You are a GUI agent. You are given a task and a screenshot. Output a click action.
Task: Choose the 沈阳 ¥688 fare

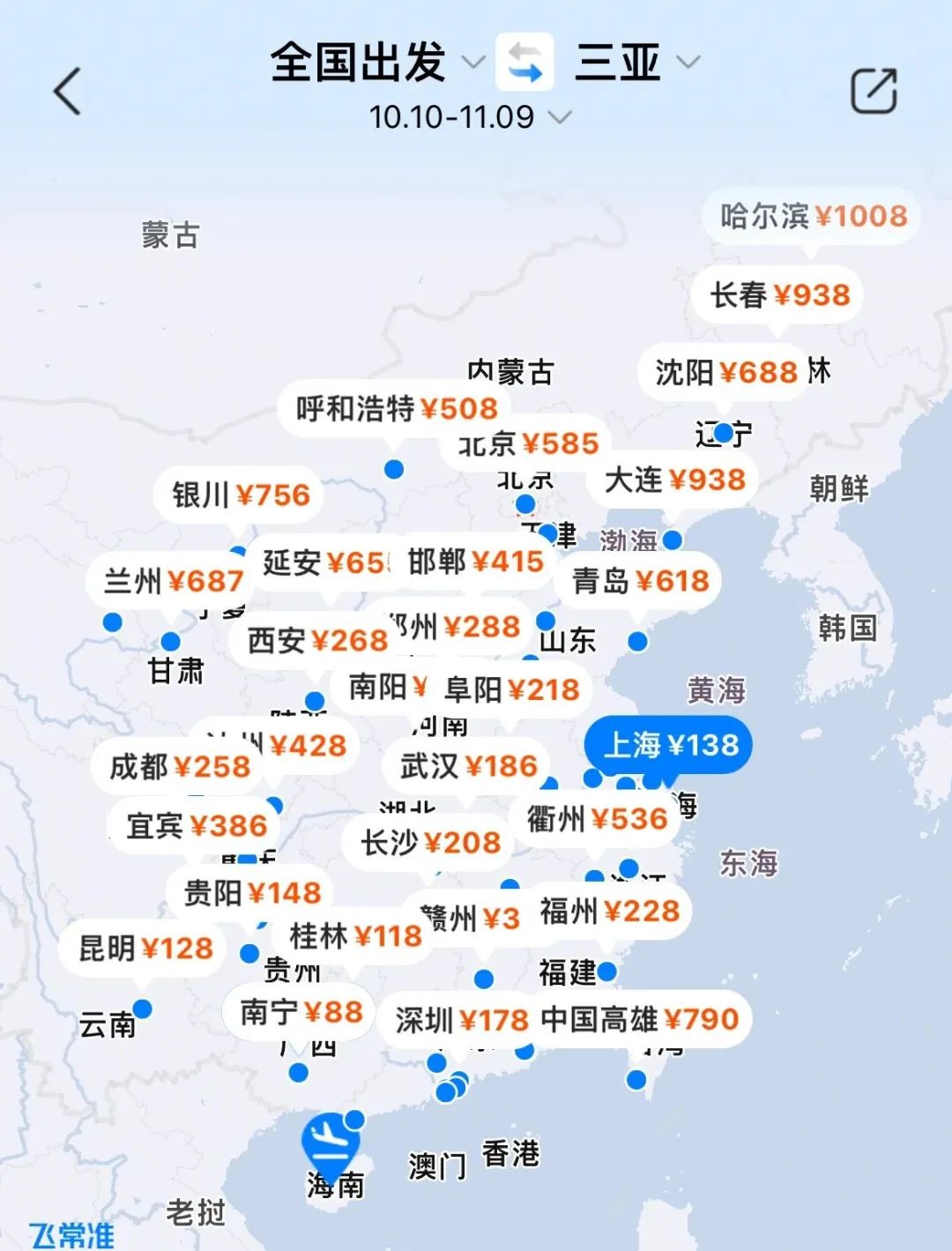tap(725, 373)
